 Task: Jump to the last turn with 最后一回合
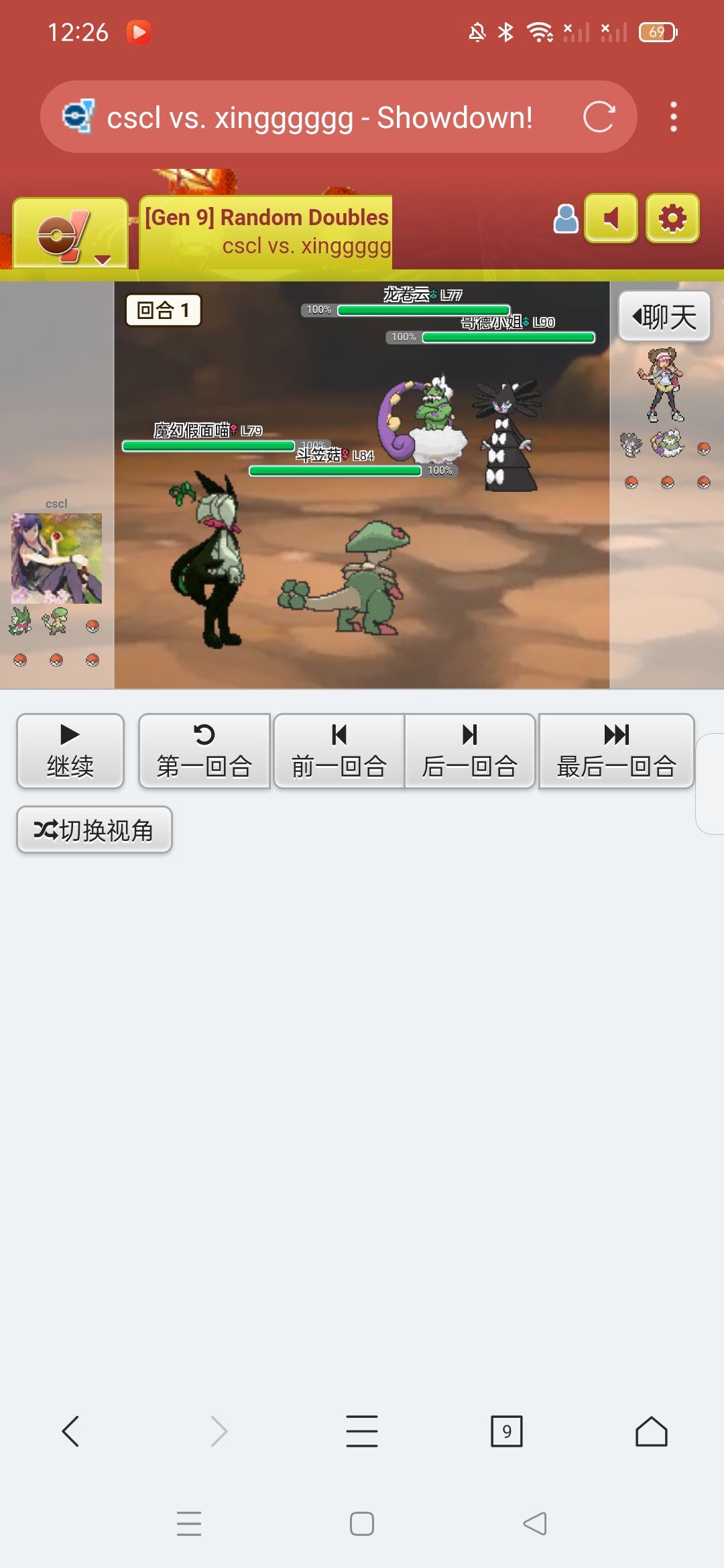(616, 750)
